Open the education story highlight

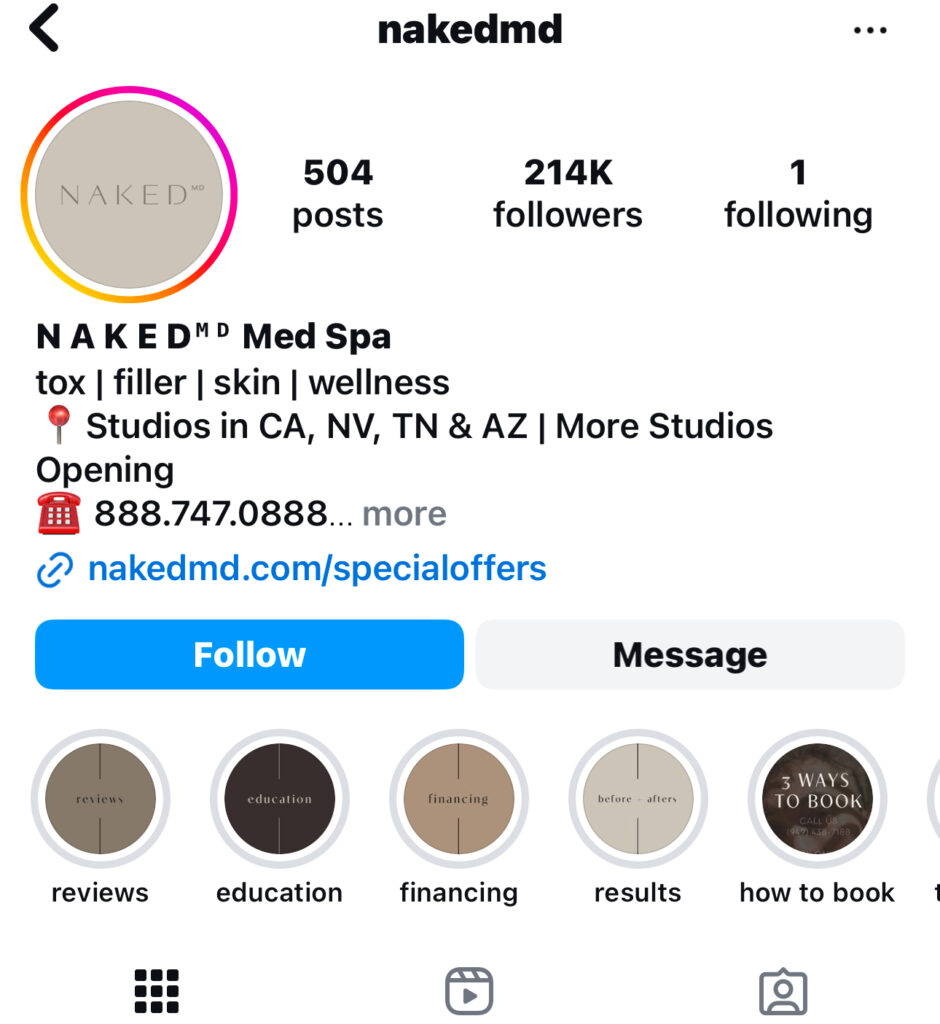click(x=279, y=799)
